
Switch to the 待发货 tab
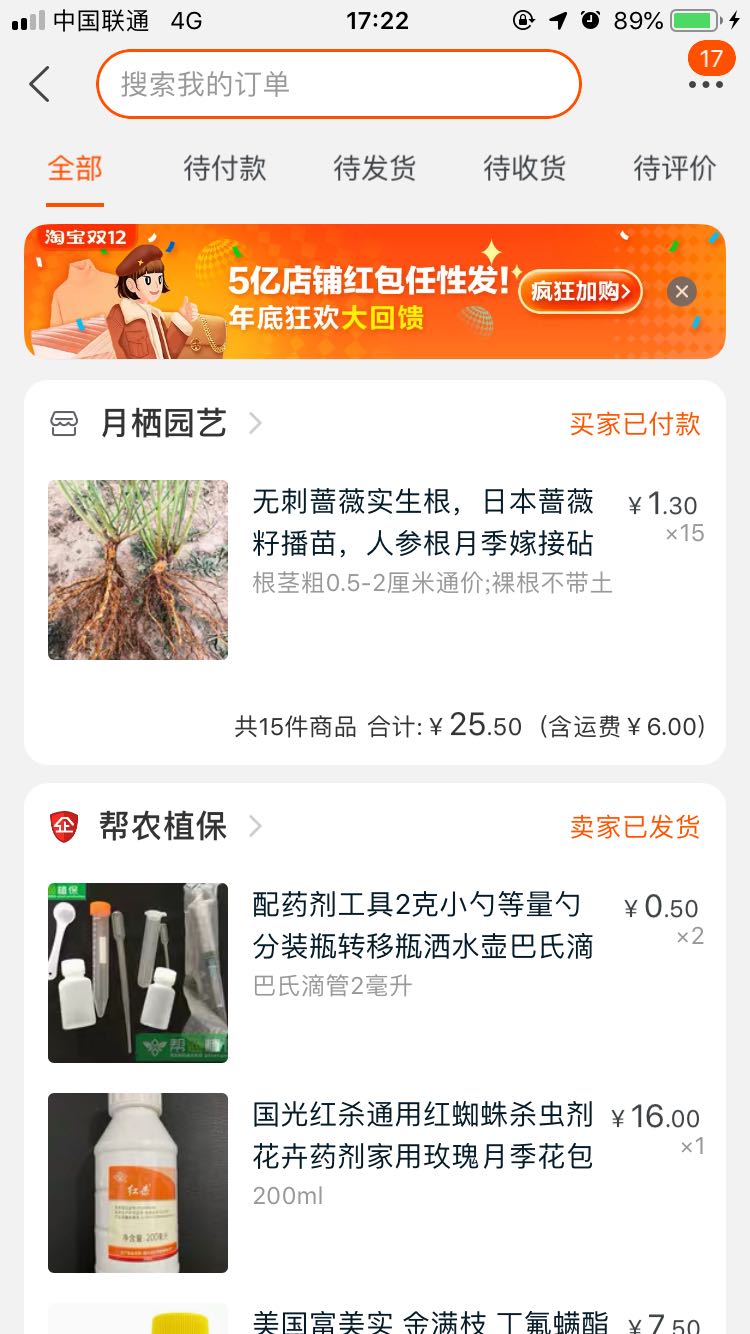click(x=375, y=168)
